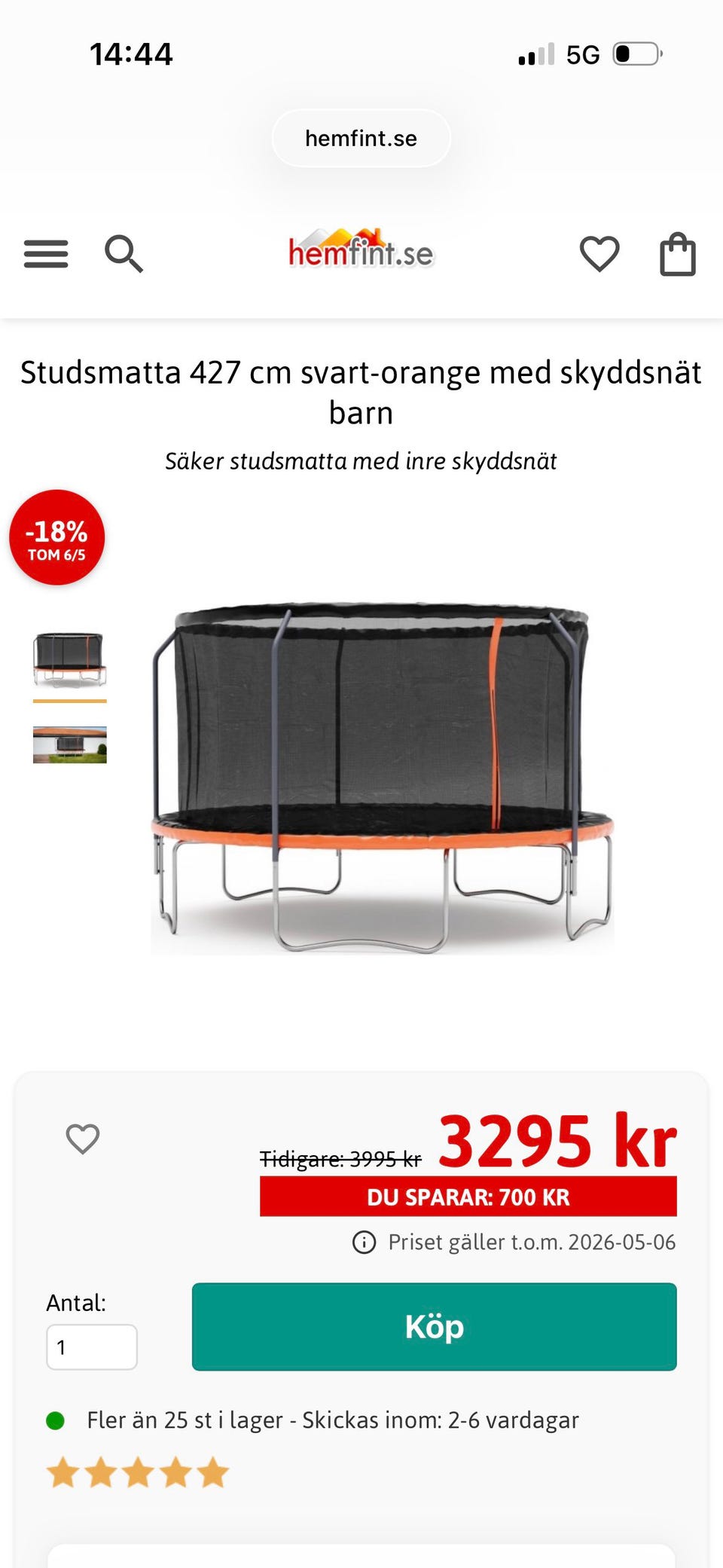Click the hemfint.se logo

point(361,252)
